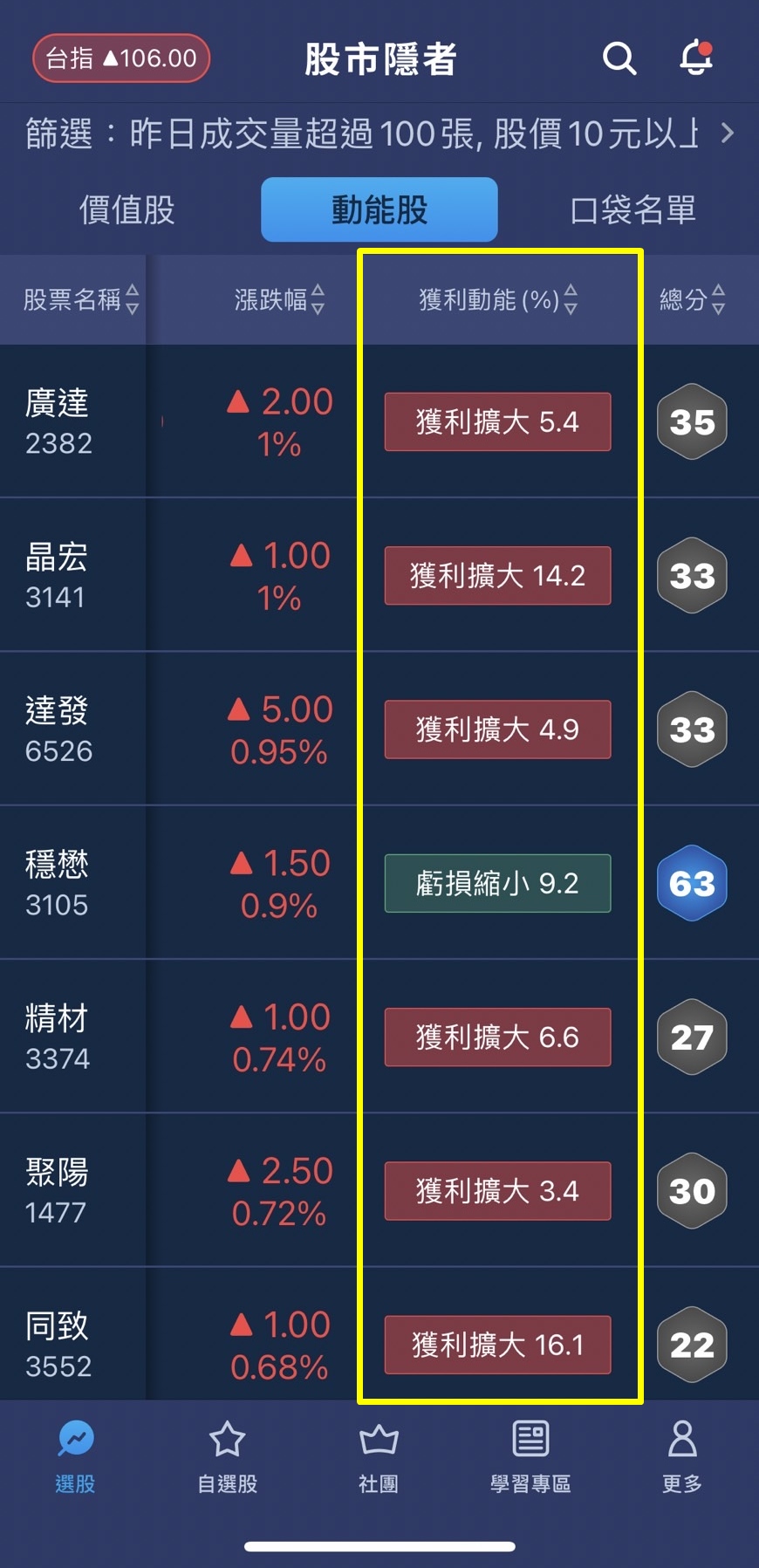Tap the blue 63 score badge of 穩懋
This screenshot has height=1568, width=759.
click(x=692, y=883)
